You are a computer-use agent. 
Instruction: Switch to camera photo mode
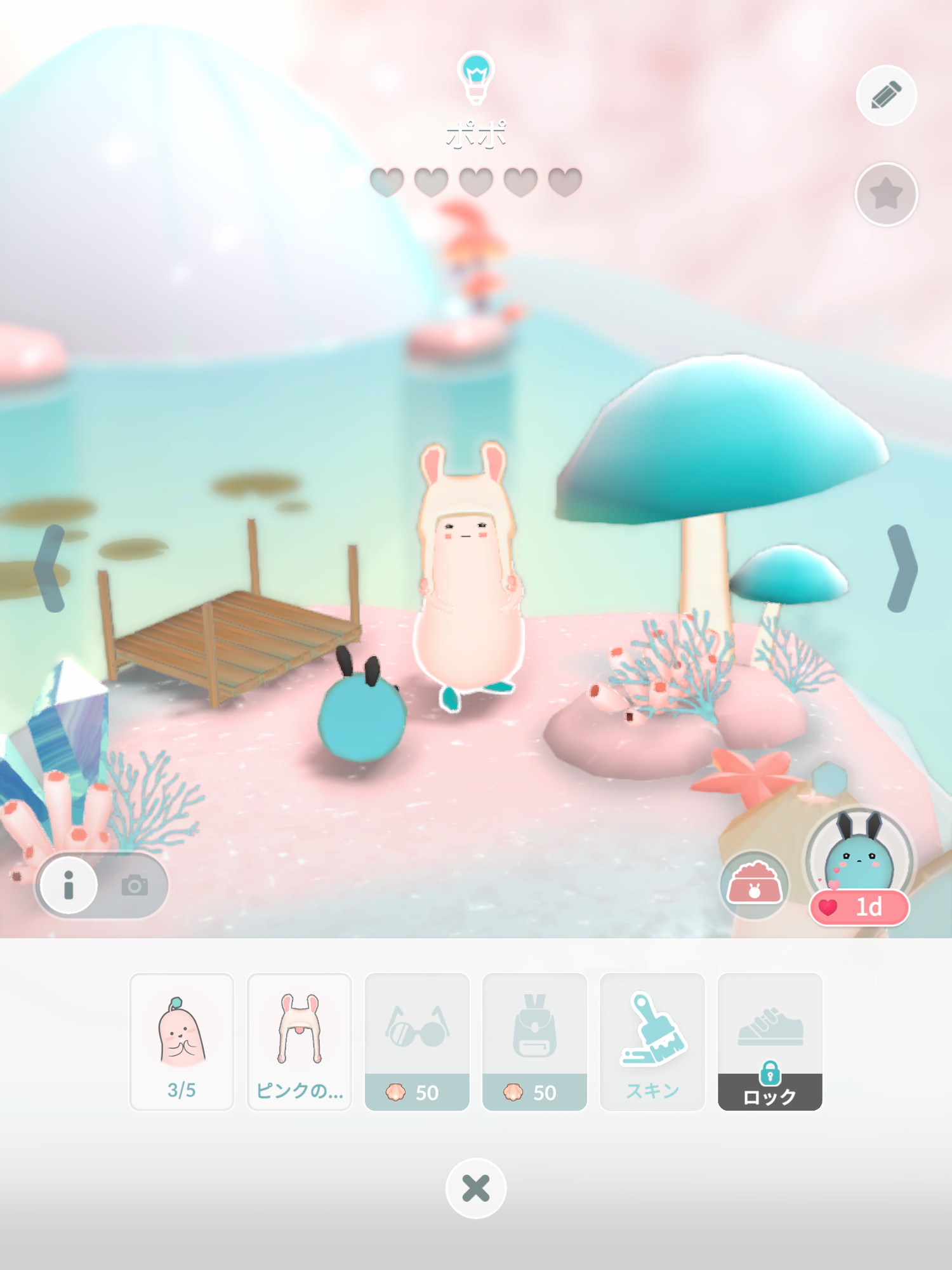[135, 885]
